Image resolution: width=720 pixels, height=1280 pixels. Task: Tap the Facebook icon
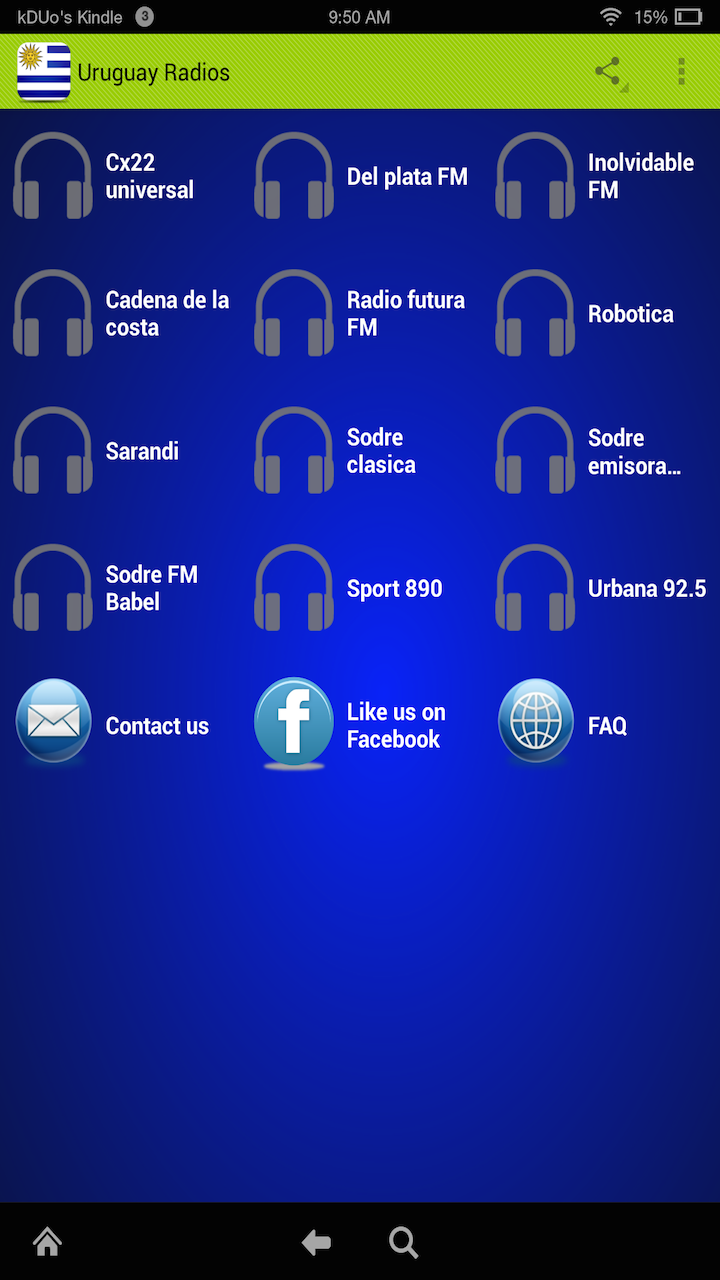(294, 722)
